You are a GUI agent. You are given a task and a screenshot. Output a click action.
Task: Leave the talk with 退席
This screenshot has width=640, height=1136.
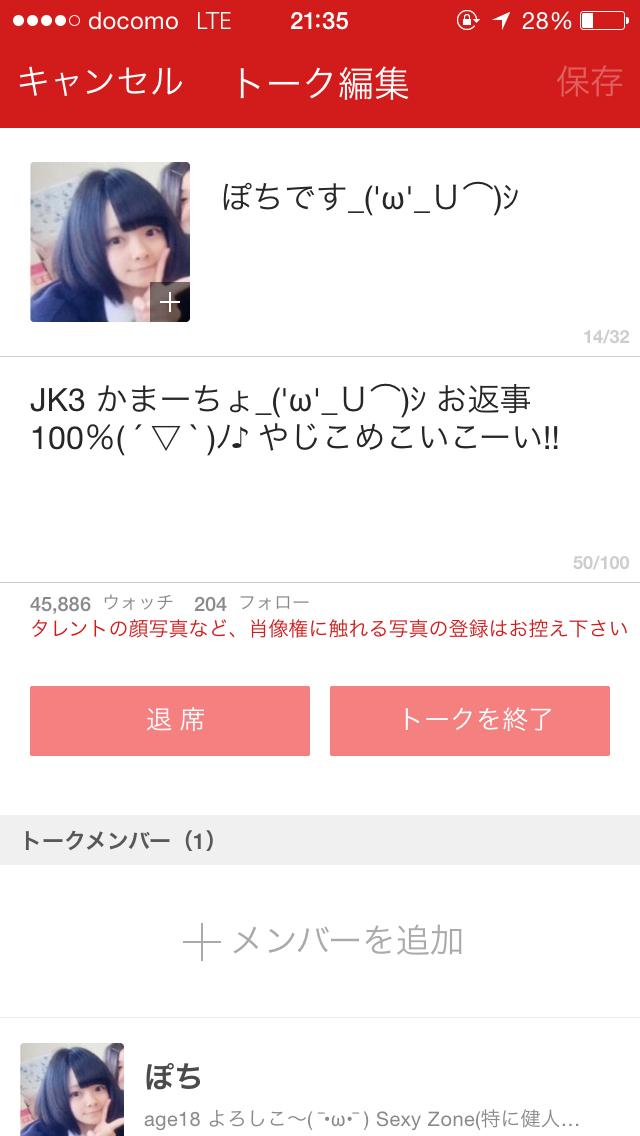[170, 720]
